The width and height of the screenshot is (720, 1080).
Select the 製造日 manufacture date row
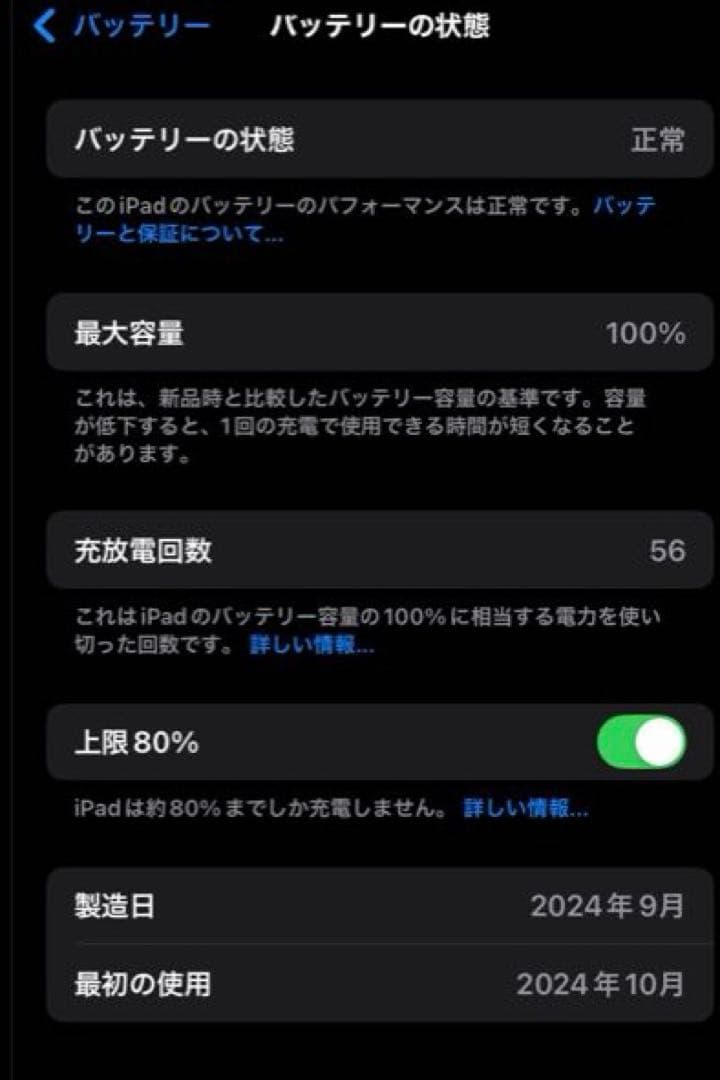click(360, 904)
